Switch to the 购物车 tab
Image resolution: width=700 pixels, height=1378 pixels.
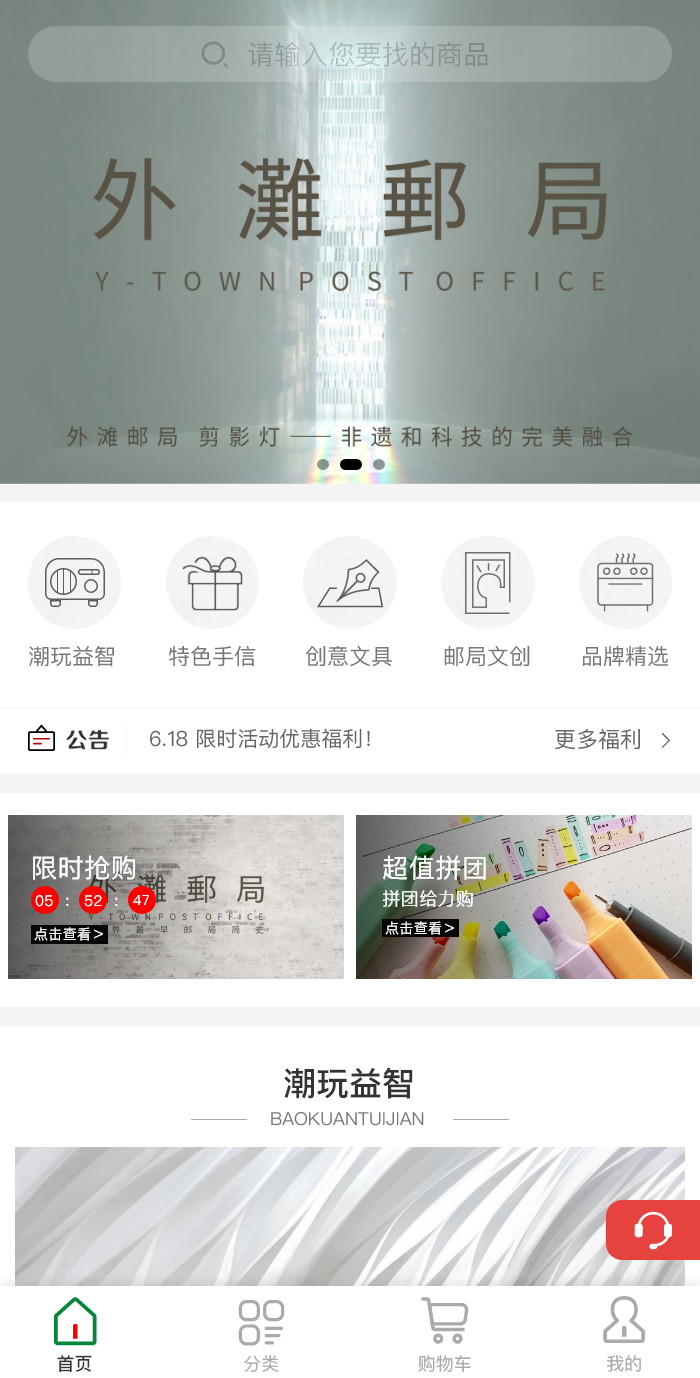point(444,1334)
